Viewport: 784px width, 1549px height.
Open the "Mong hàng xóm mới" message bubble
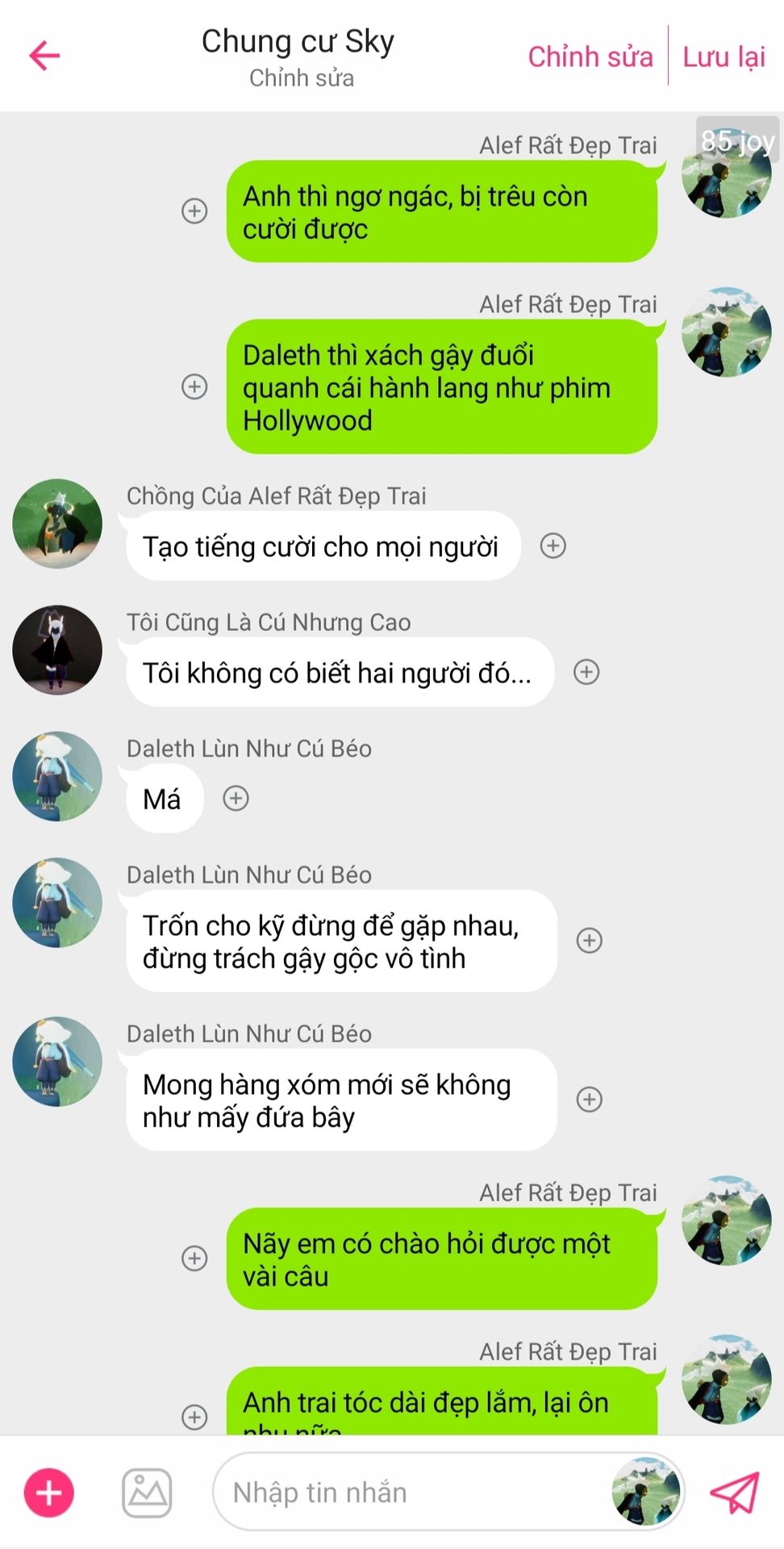pos(341,1100)
